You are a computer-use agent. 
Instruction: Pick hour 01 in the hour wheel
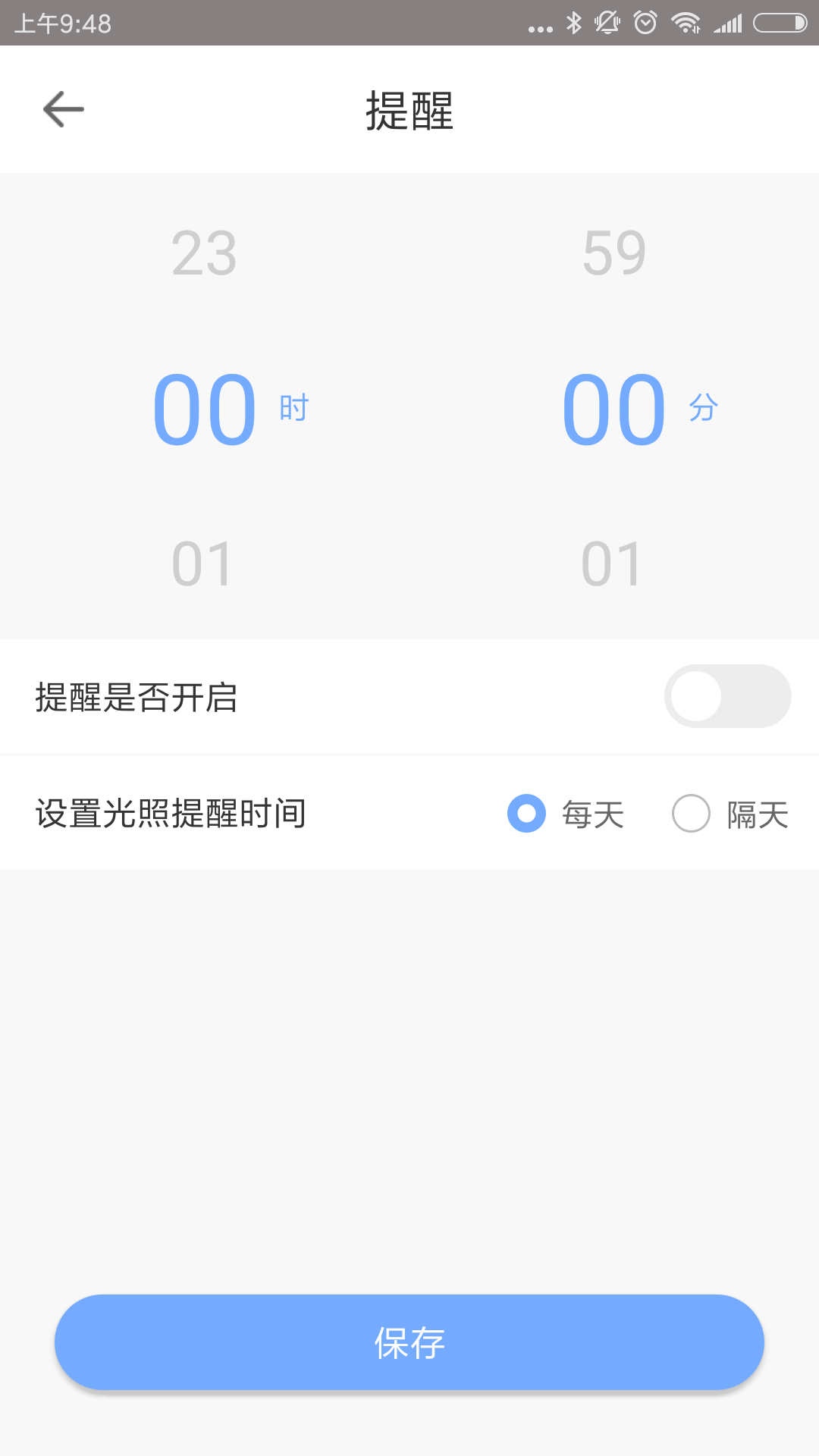pos(202,564)
